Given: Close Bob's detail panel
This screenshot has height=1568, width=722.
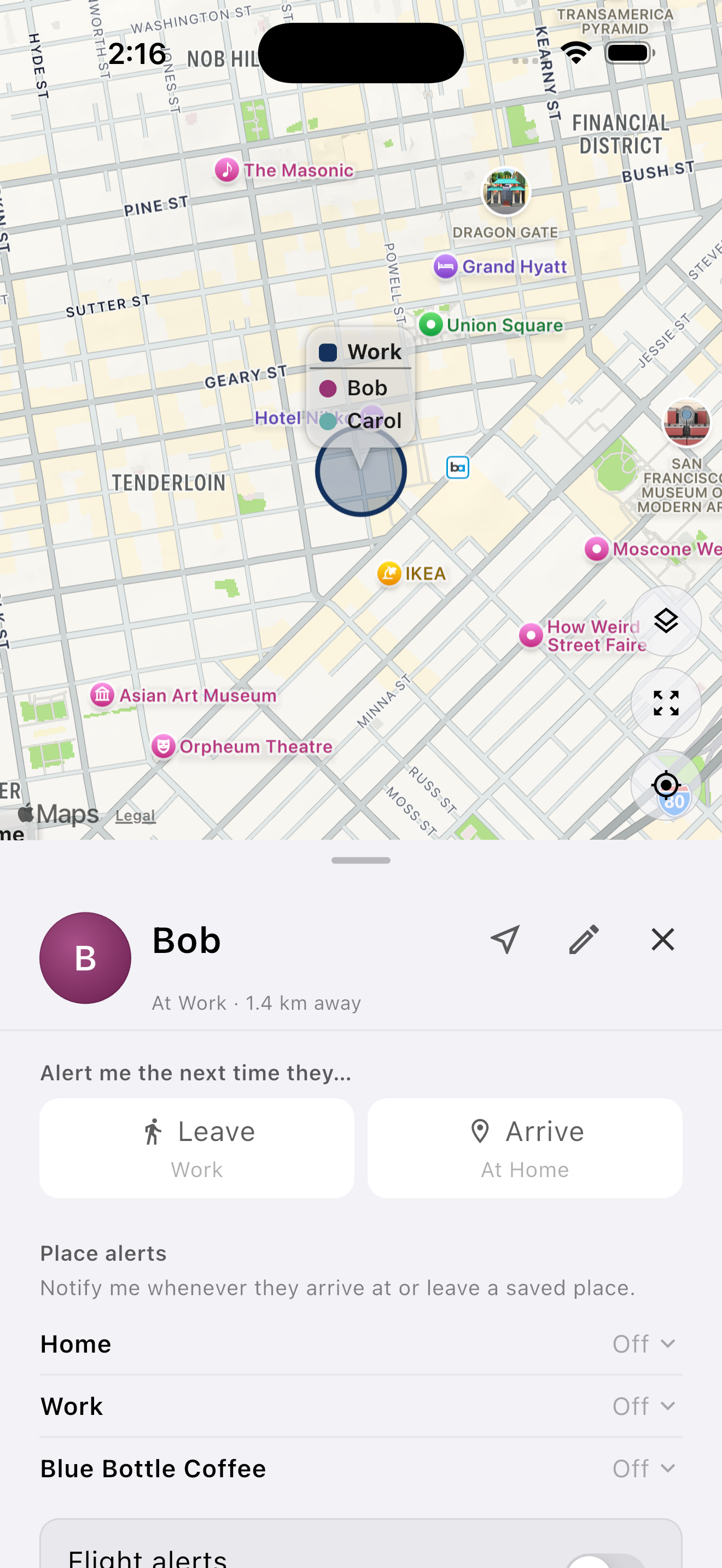Looking at the screenshot, I should (662, 939).
